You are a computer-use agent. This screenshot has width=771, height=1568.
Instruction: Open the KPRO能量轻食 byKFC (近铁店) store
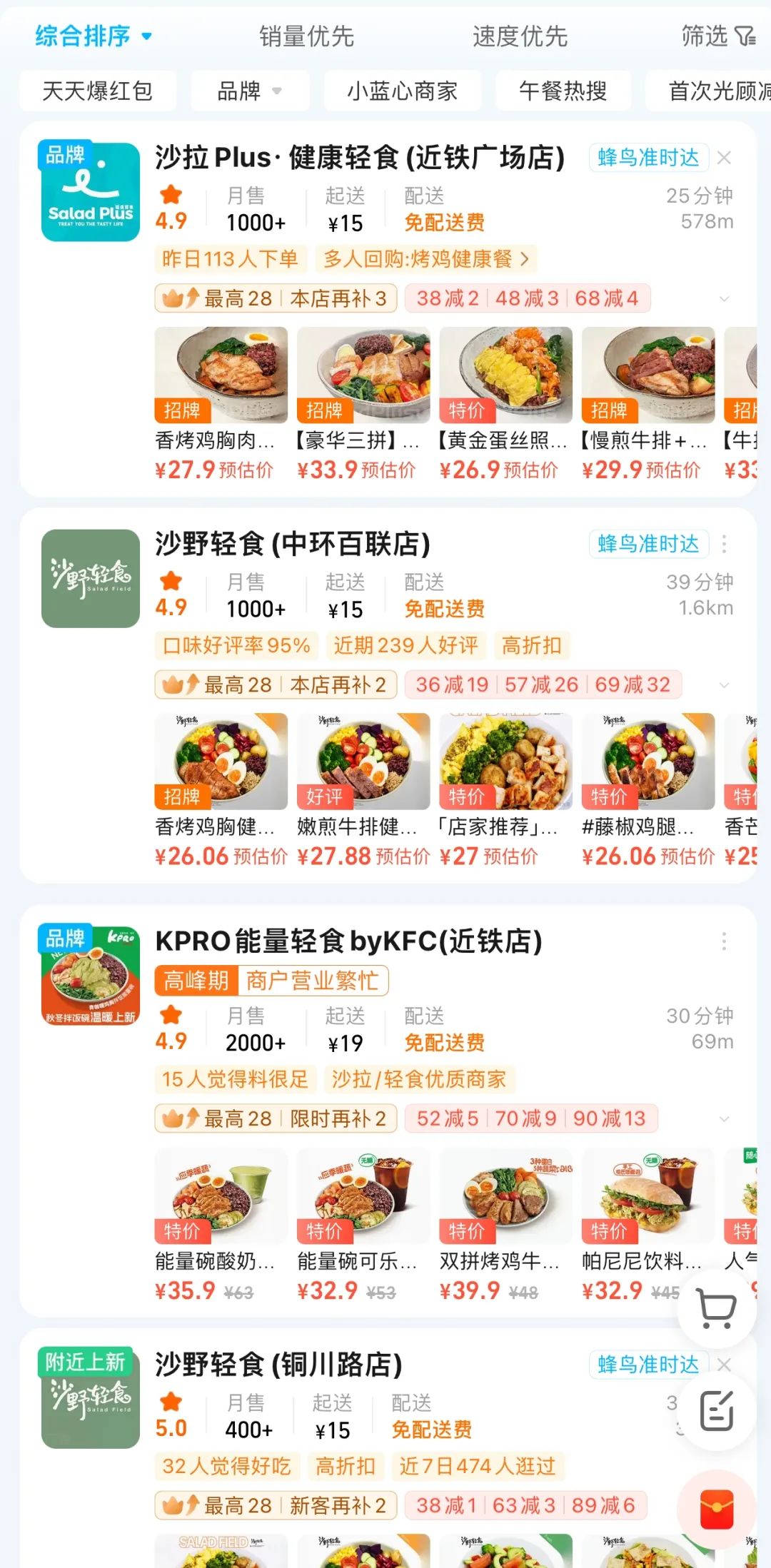click(x=348, y=941)
